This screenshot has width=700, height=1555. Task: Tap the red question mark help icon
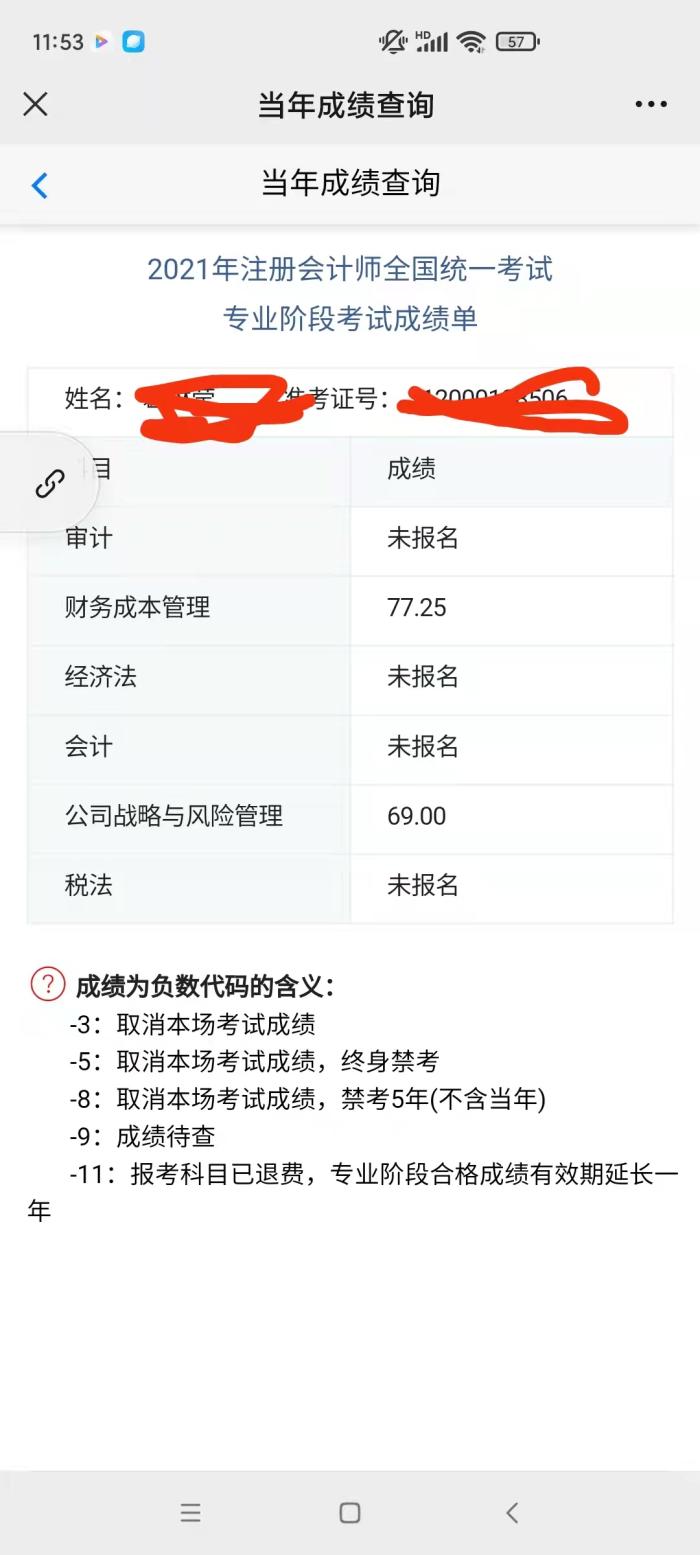pos(48,984)
